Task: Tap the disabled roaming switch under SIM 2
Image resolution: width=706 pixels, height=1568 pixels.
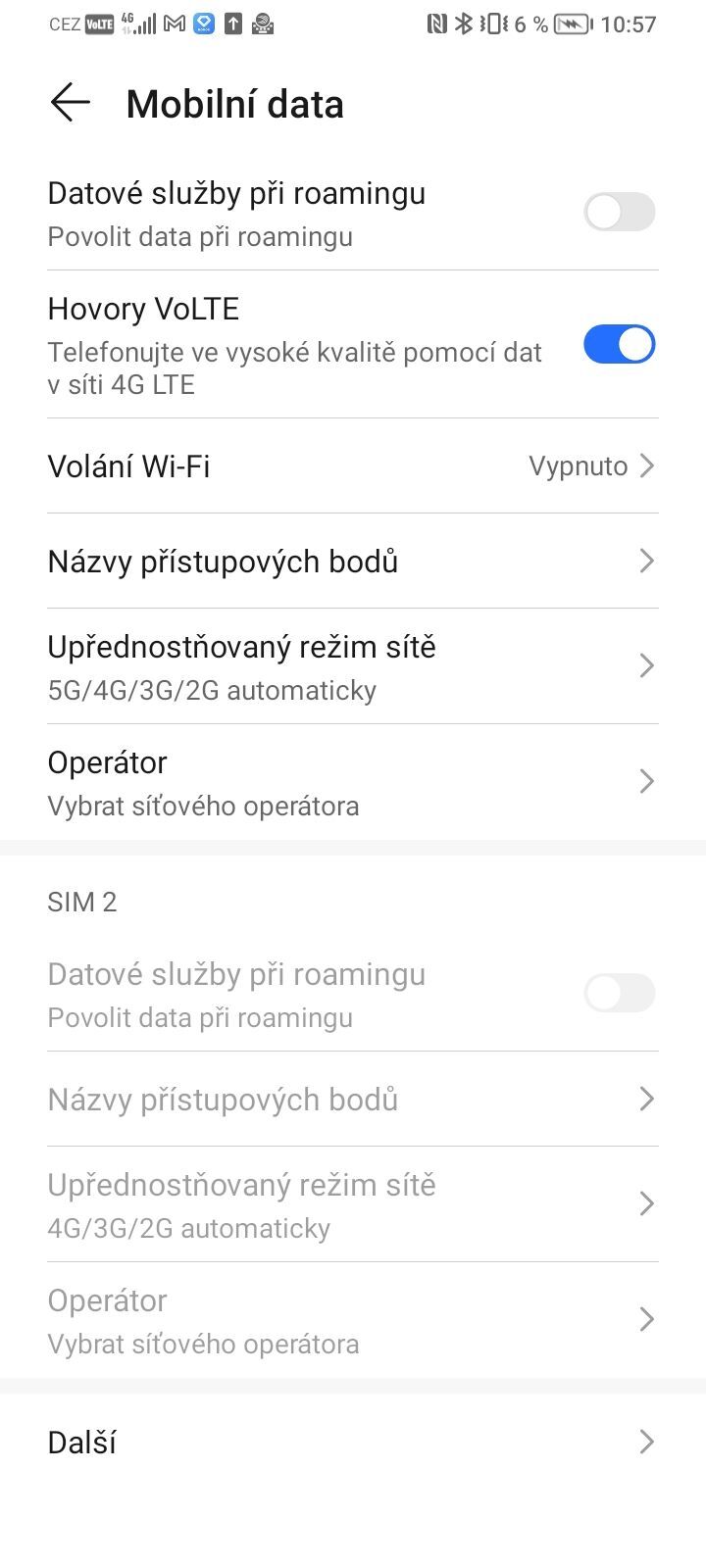Action: (x=619, y=993)
